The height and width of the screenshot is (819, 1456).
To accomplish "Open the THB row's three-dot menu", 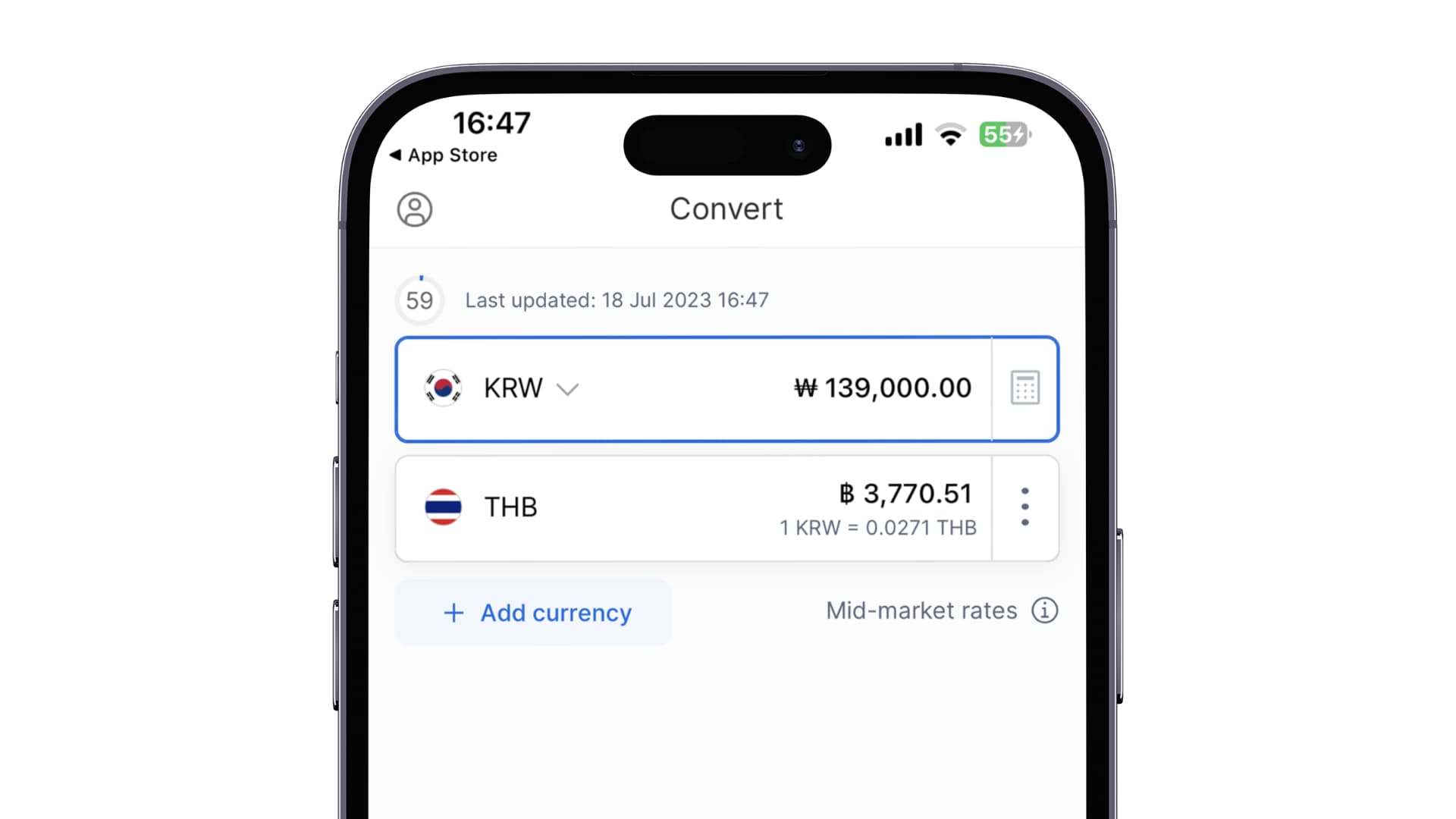I will (x=1025, y=507).
